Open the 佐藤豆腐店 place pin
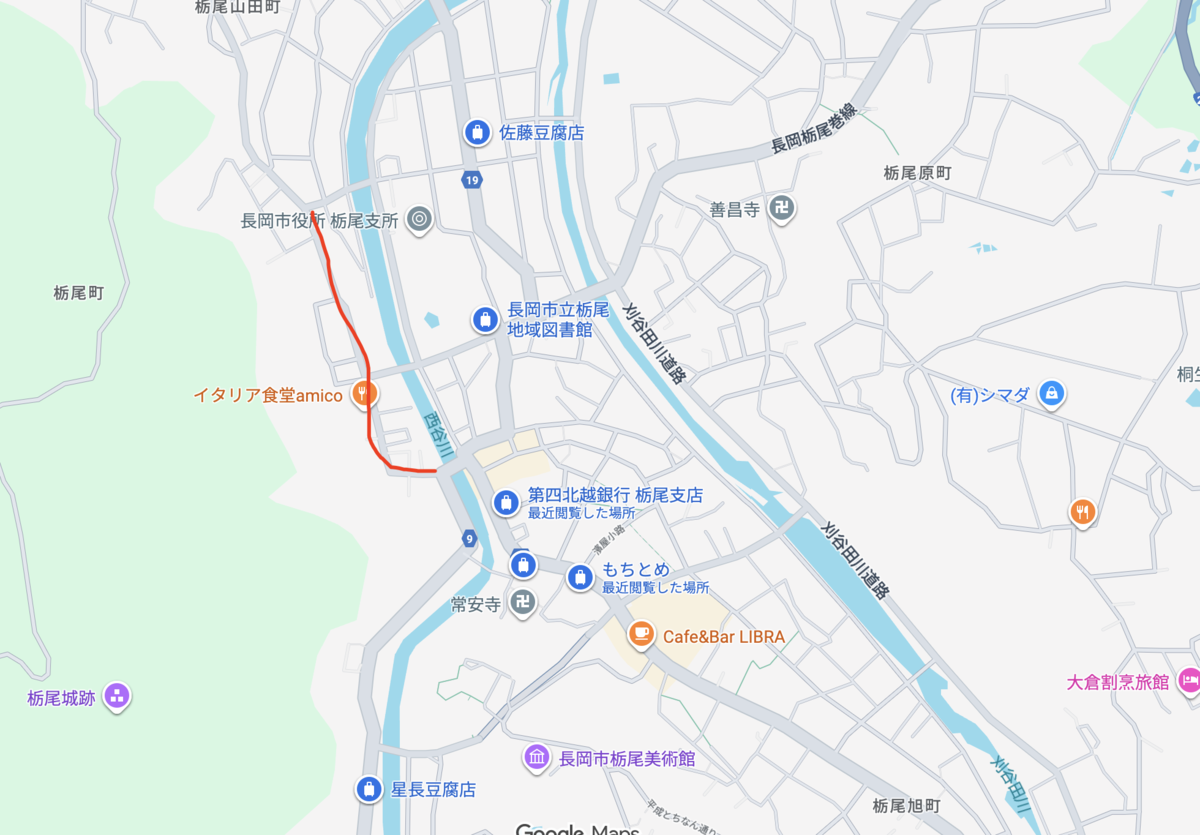1200x835 pixels. coord(477,132)
